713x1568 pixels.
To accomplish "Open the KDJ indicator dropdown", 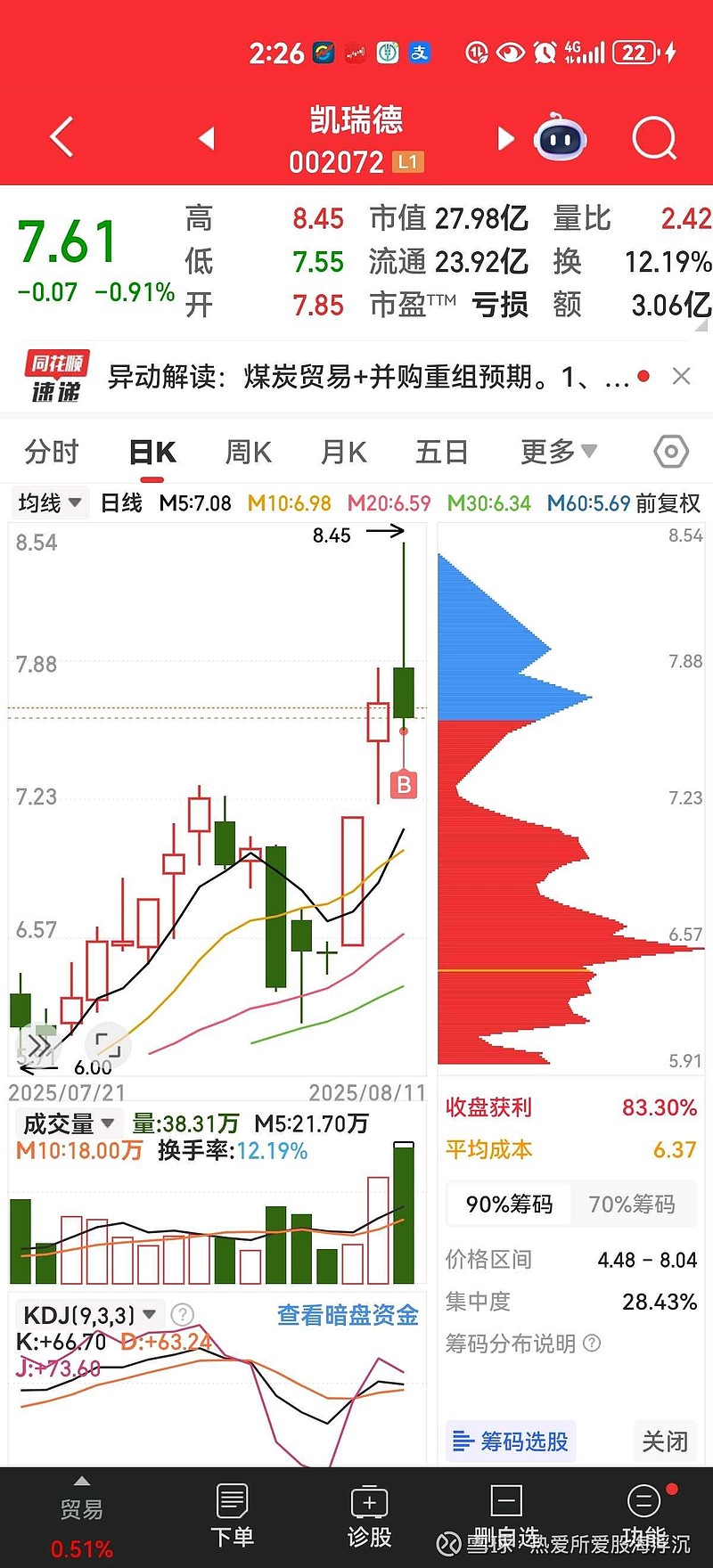I will click(89, 1315).
